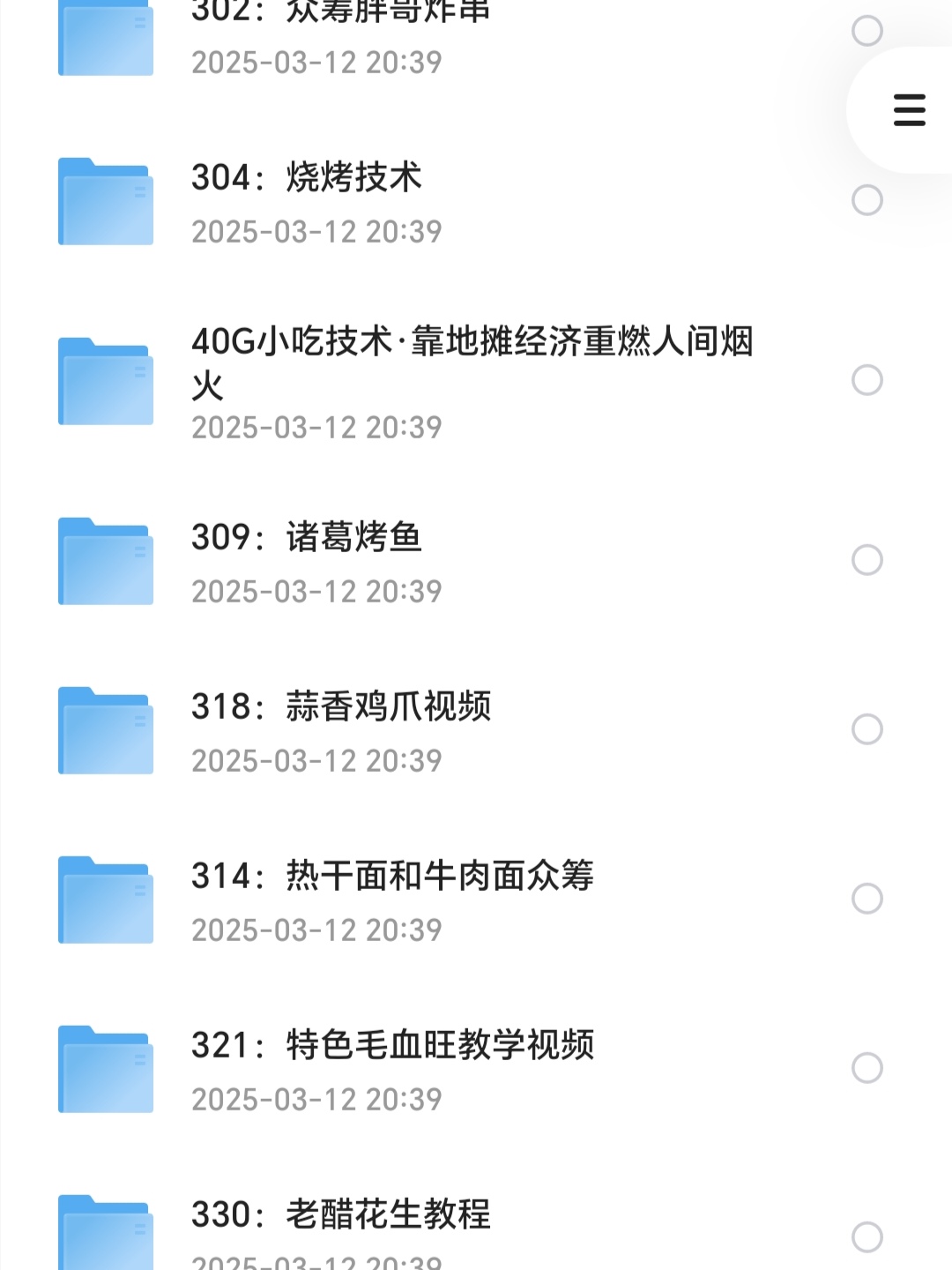Select the 314：热干面和牛肉面众筹 folder circle
The width and height of the screenshot is (952, 1270).
(x=867, y=899)
